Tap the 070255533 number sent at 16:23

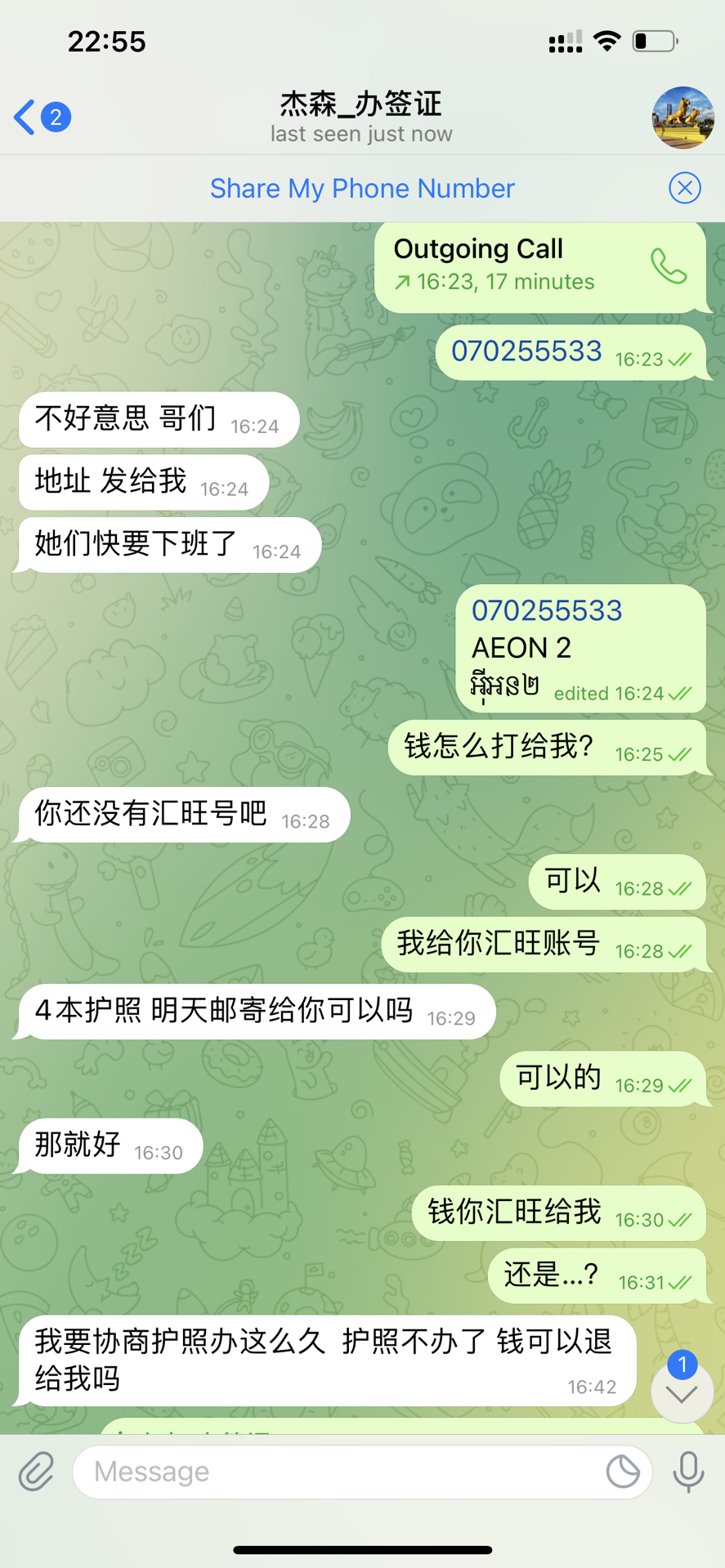[x=526, y=351]
